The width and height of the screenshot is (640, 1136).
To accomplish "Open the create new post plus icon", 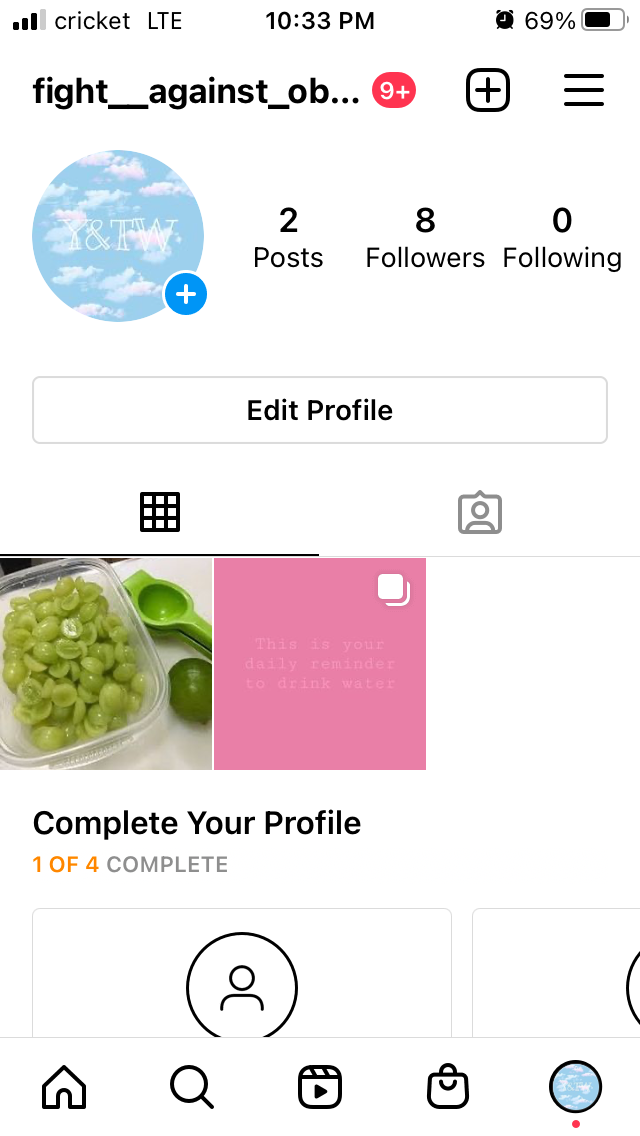I will [x=488, y=92].
